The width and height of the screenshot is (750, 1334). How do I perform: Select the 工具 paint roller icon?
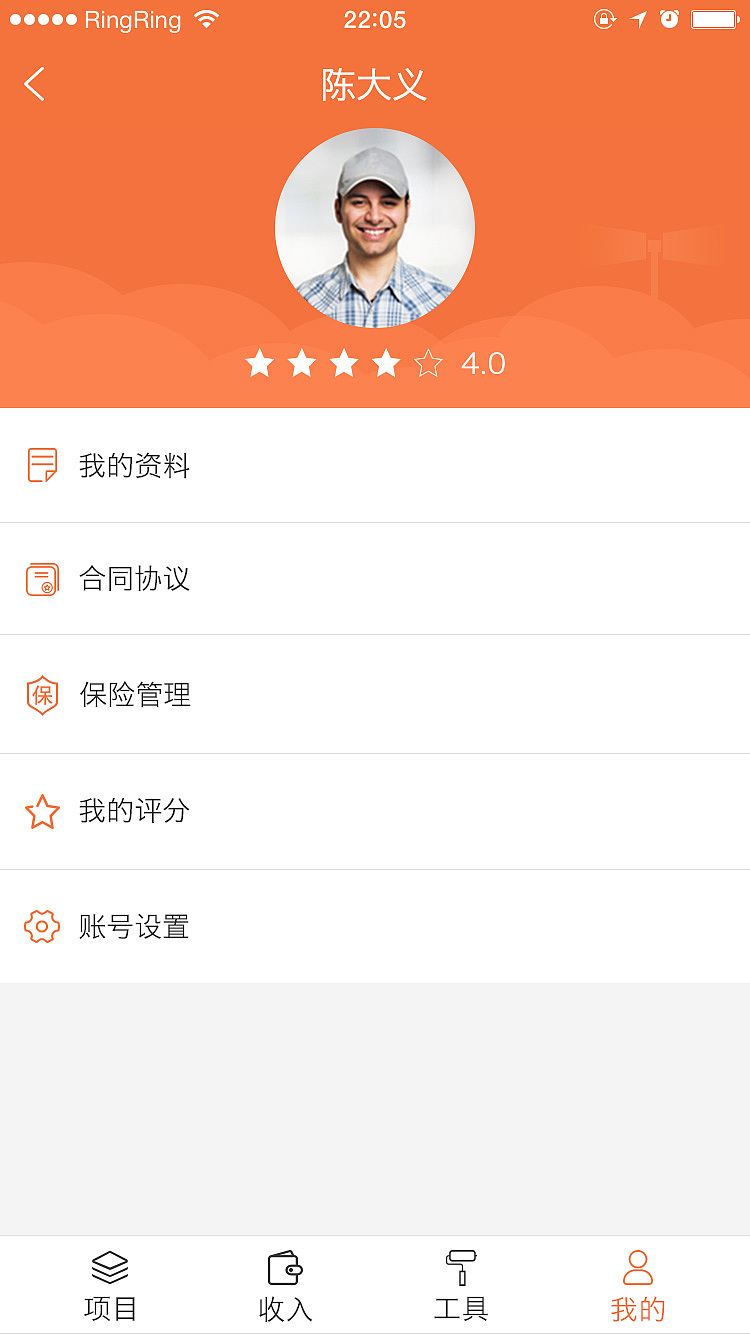tap(461, 1268)
